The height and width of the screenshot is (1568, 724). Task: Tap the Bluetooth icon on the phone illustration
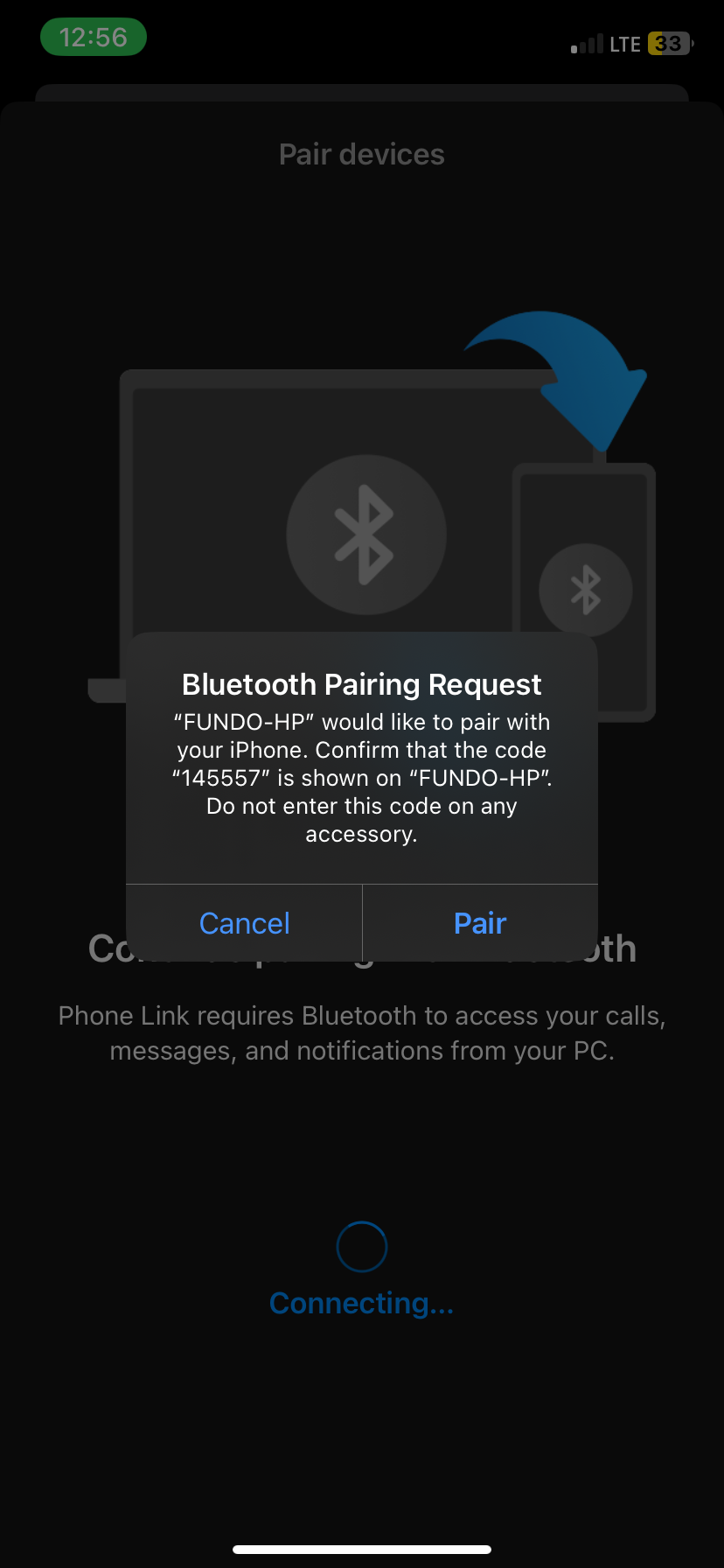coord(585,589)
